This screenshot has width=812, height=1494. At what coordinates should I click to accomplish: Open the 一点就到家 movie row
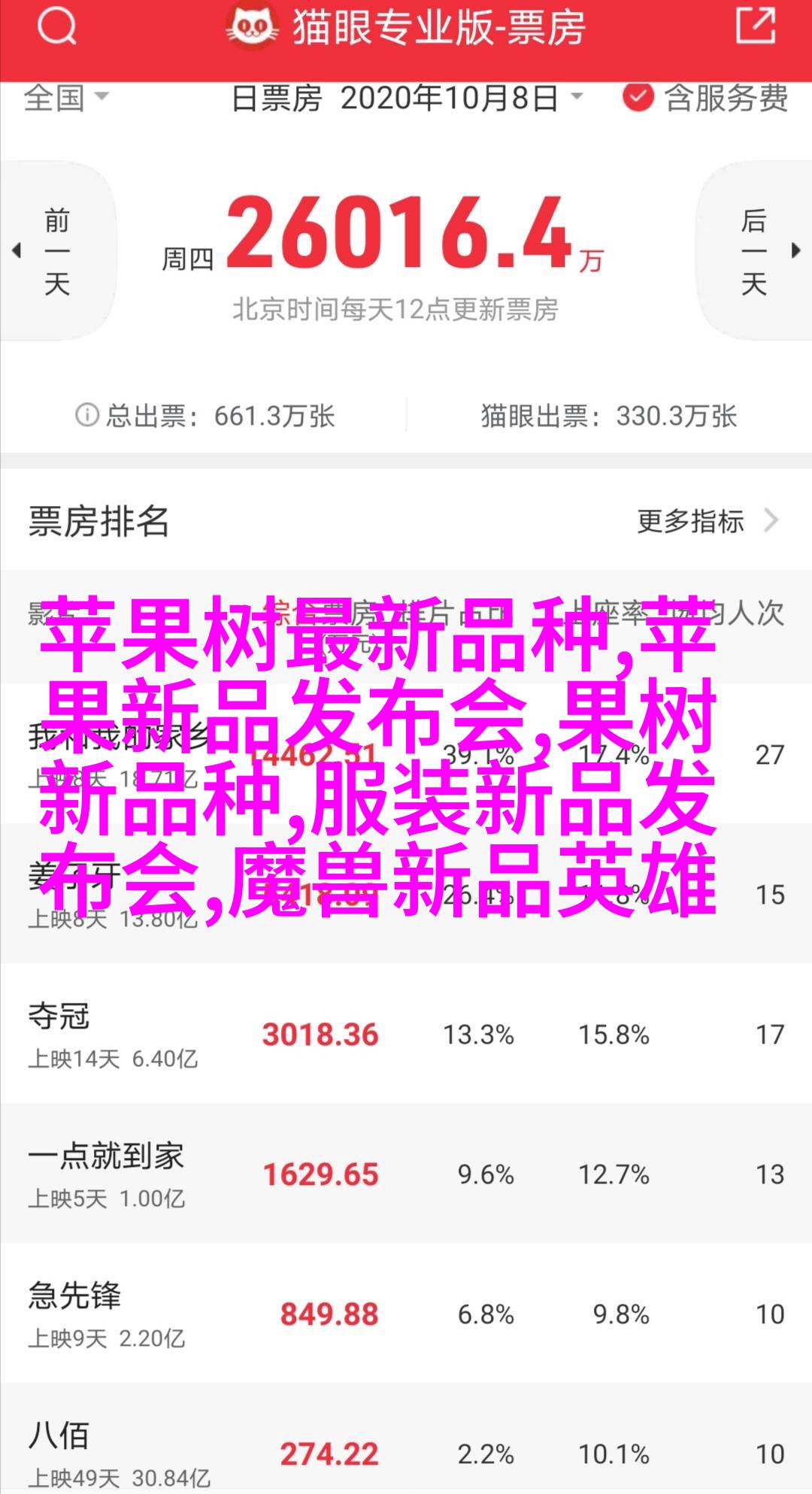tap(406, 1174)
